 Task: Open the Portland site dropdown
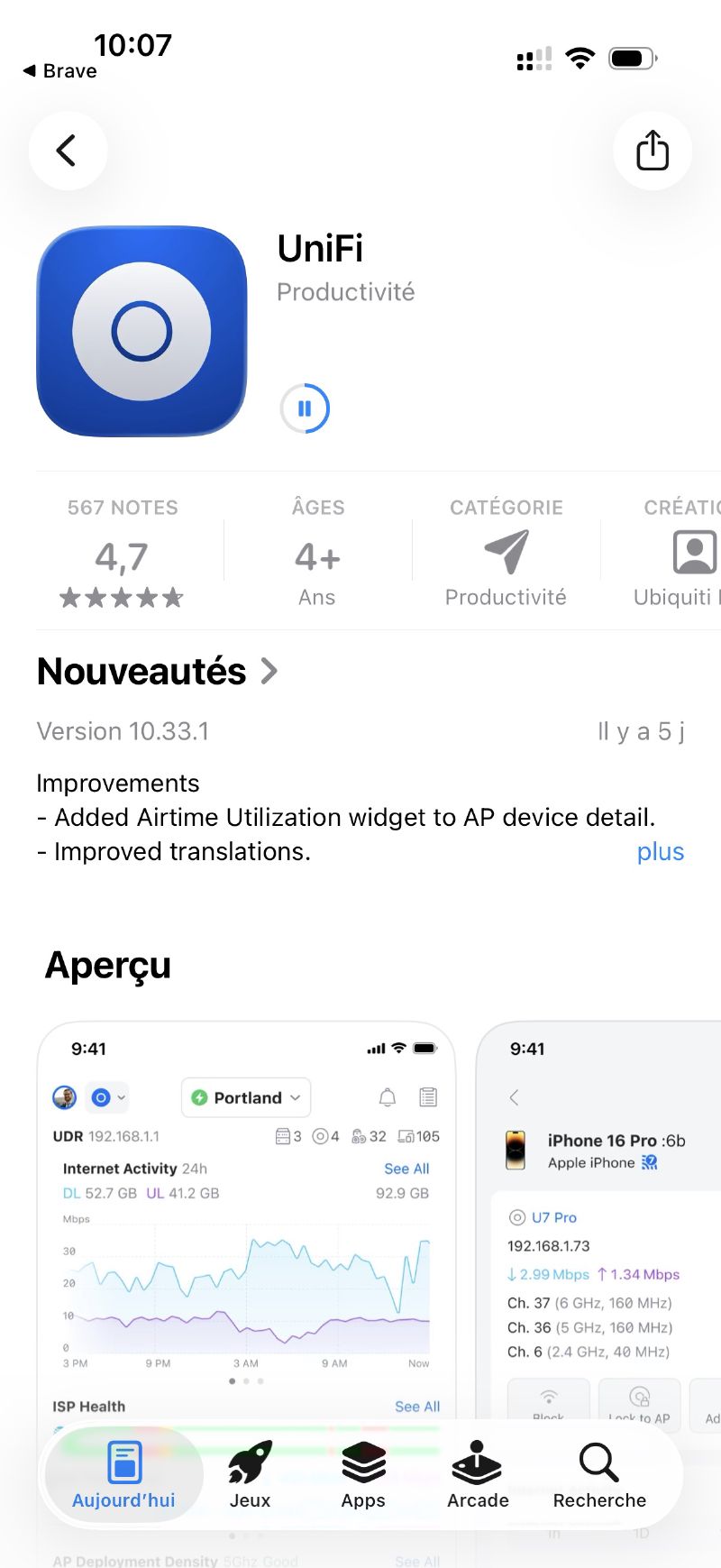point(245,1097)
